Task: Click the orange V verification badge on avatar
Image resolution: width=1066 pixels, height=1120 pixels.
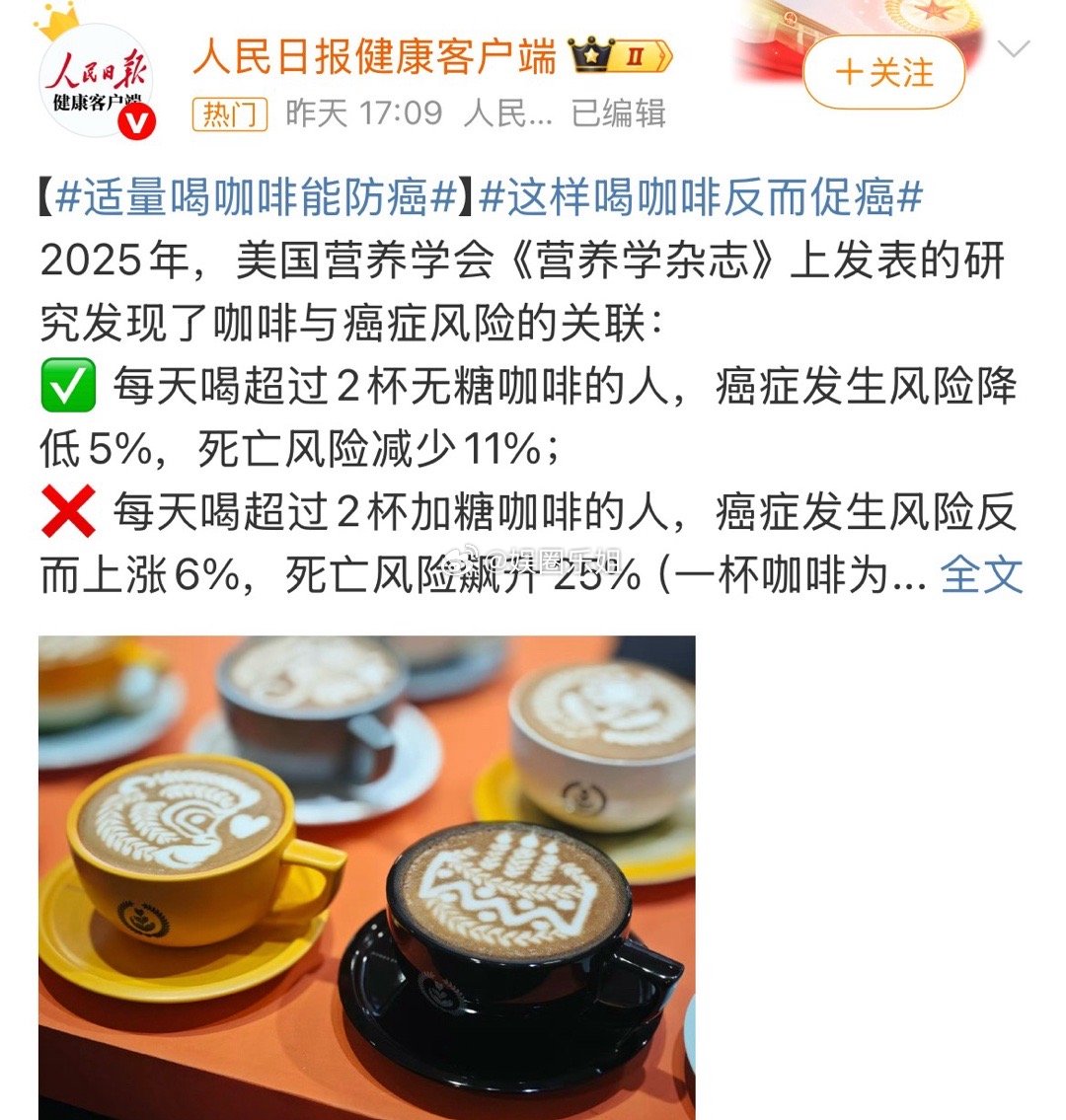Action: [x=139, y=120]
